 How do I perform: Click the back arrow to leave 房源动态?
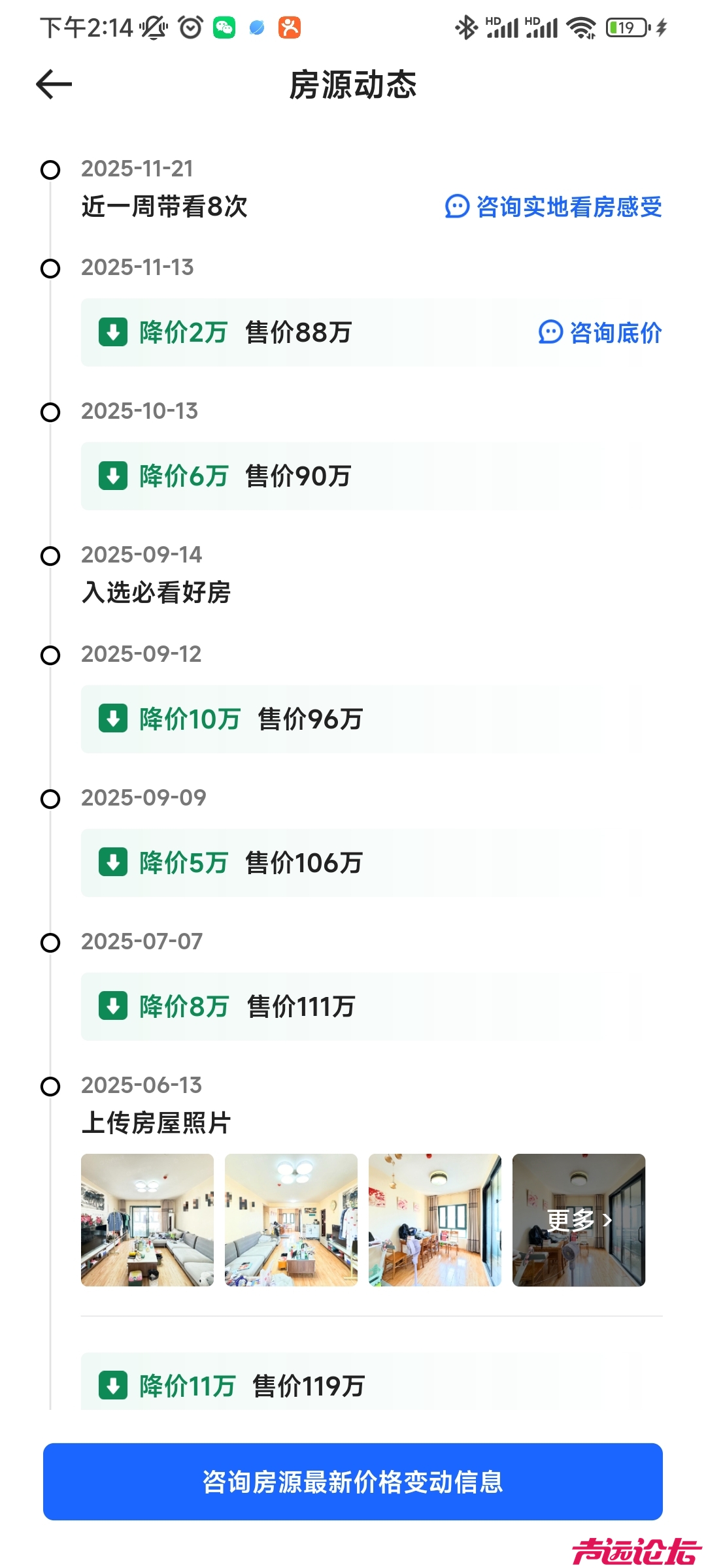click(x=54, y=84)
